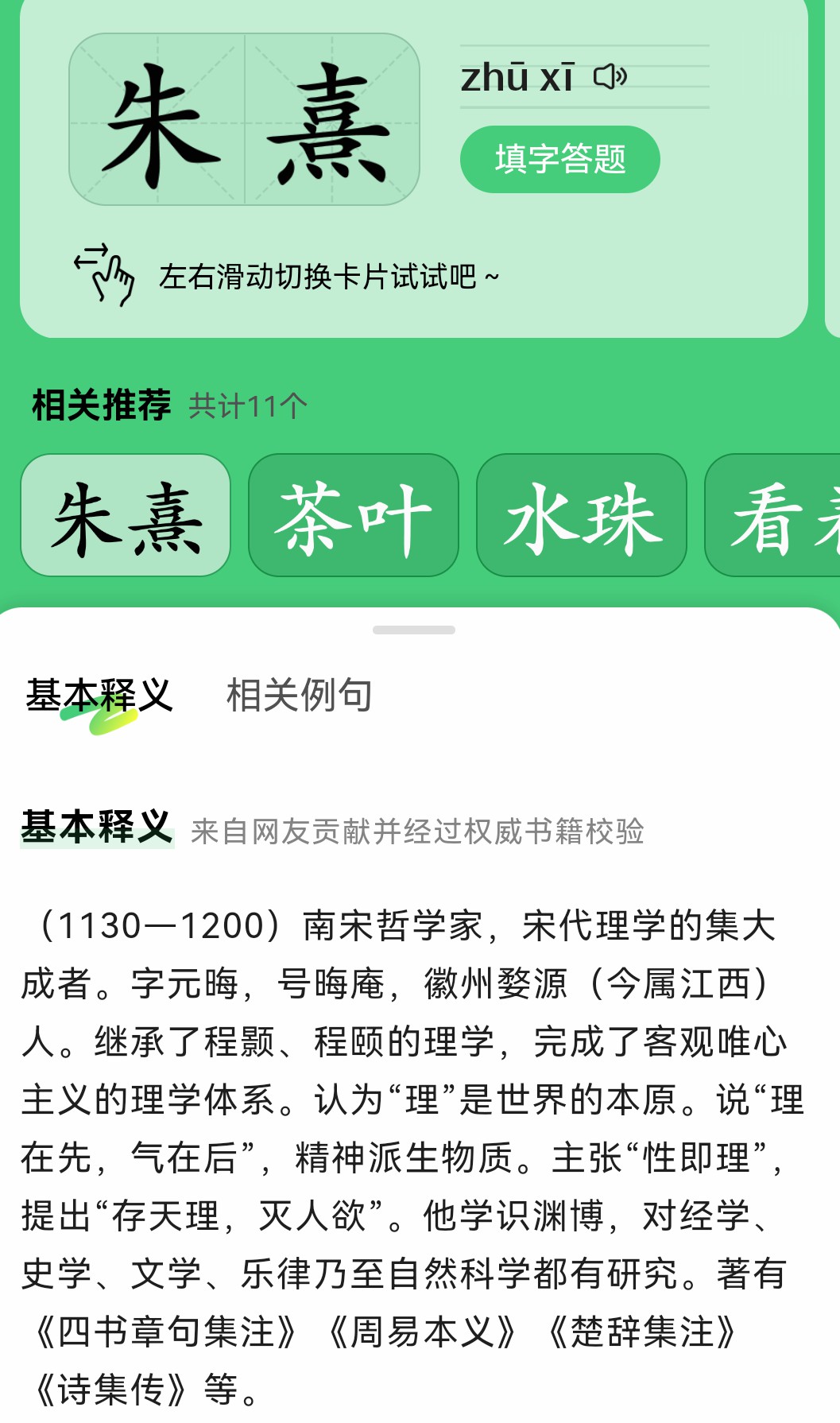Show the 基本释义 tab
The height and width of the screenshot is (1423, 840).
[x=99, y=696]
